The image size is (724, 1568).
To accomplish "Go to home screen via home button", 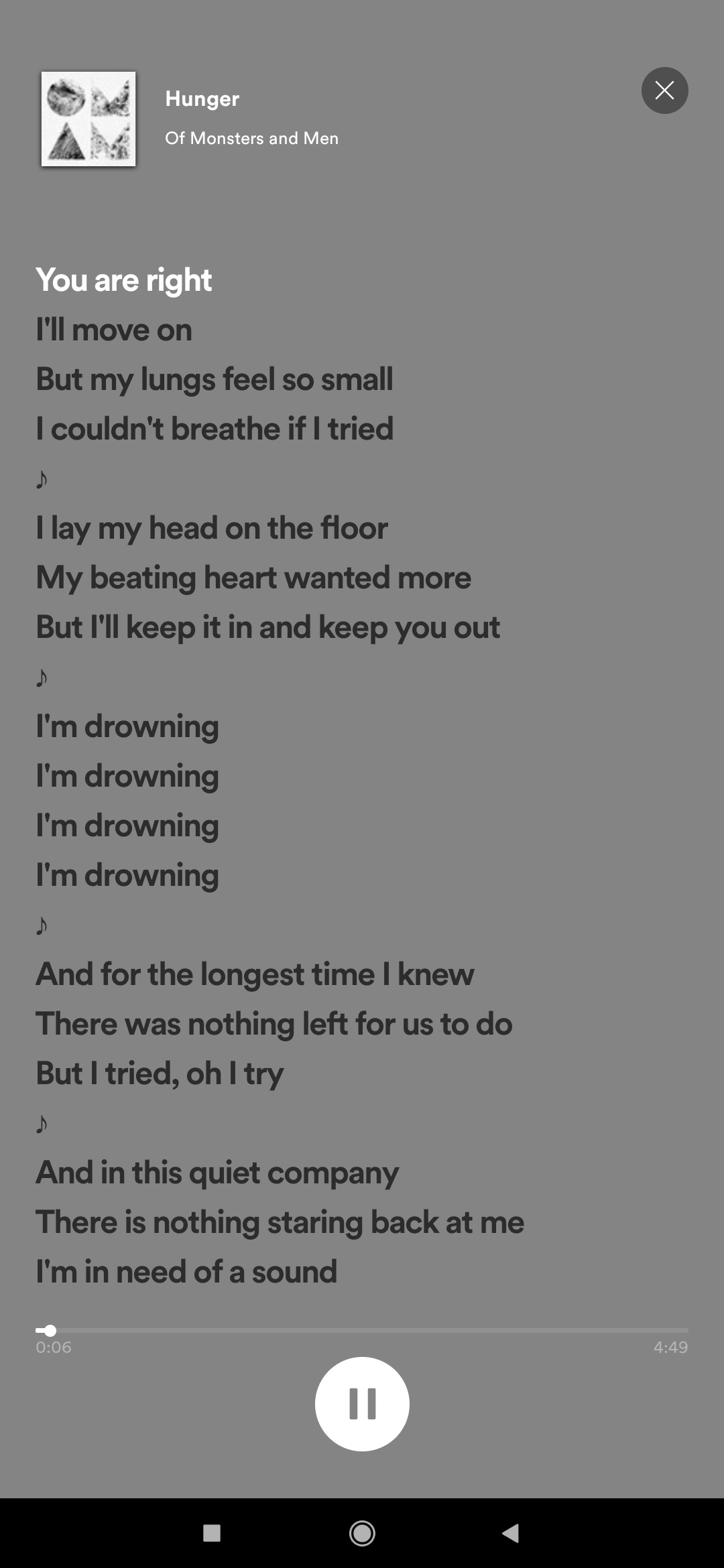I will click(x=362, y=1532).
